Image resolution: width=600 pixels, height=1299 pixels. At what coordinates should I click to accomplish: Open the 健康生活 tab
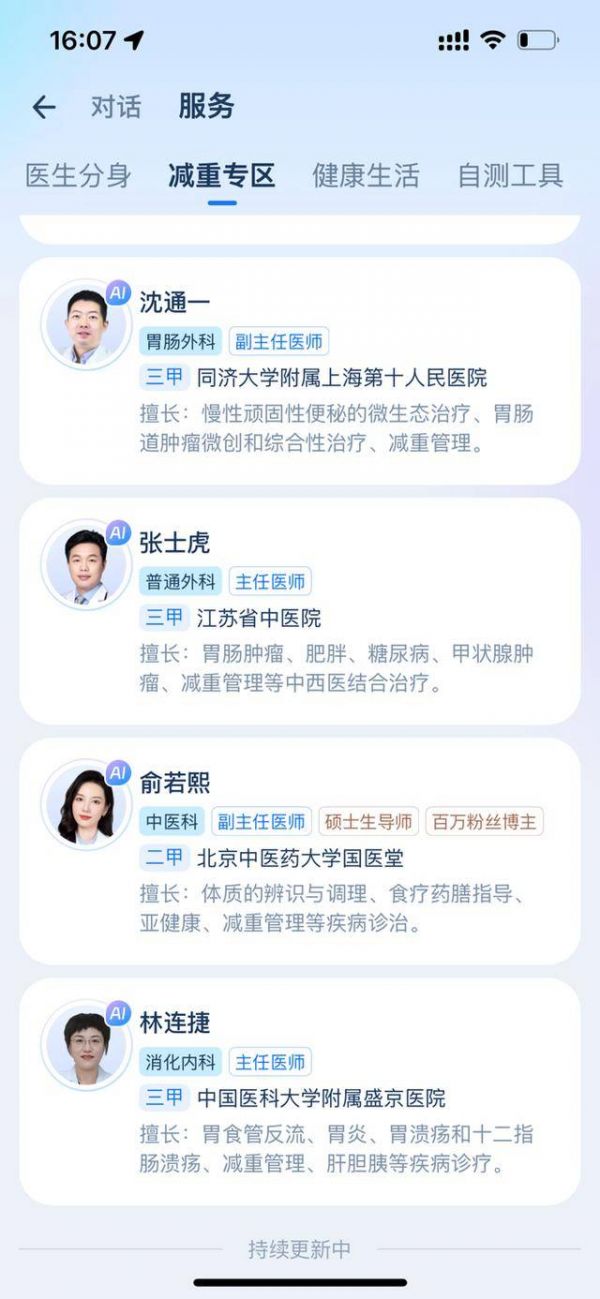(x=365, y=175)
